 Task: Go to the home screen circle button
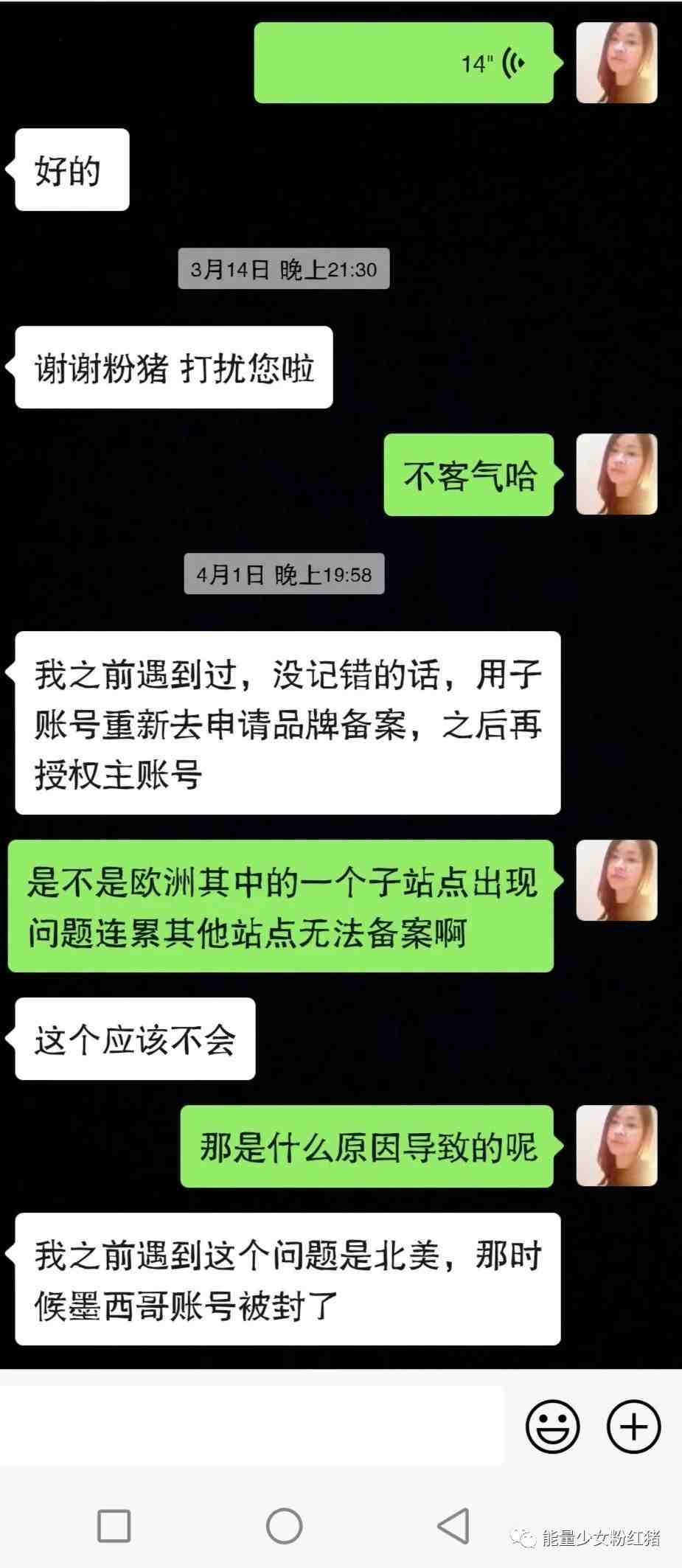[x=285, y=1525]
